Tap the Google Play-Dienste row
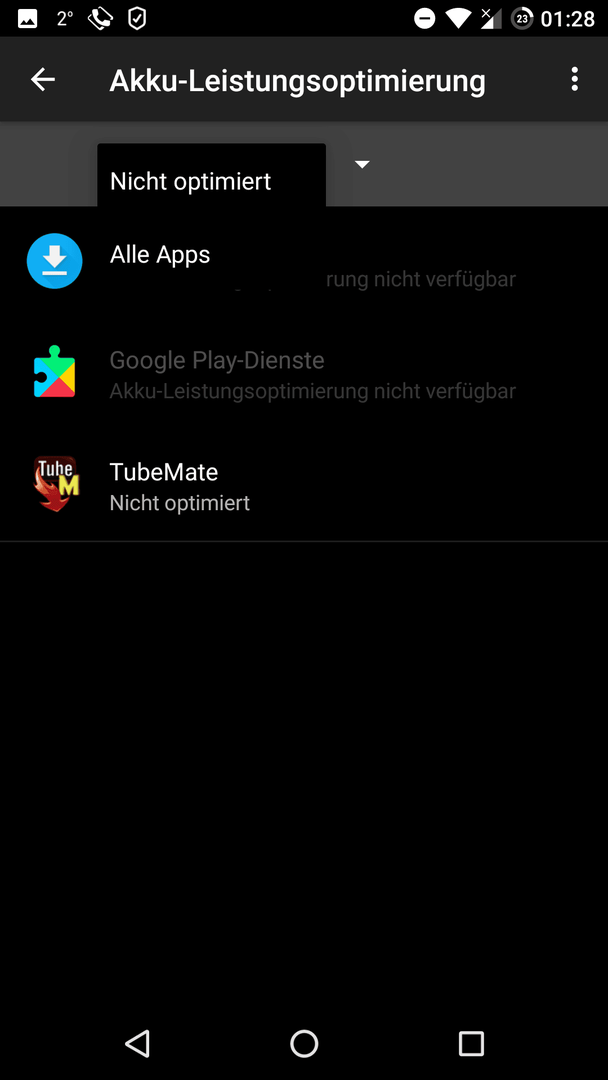The width and height of the screenshot is (608, 1080). pyautogui.click(x=304, y=374)
